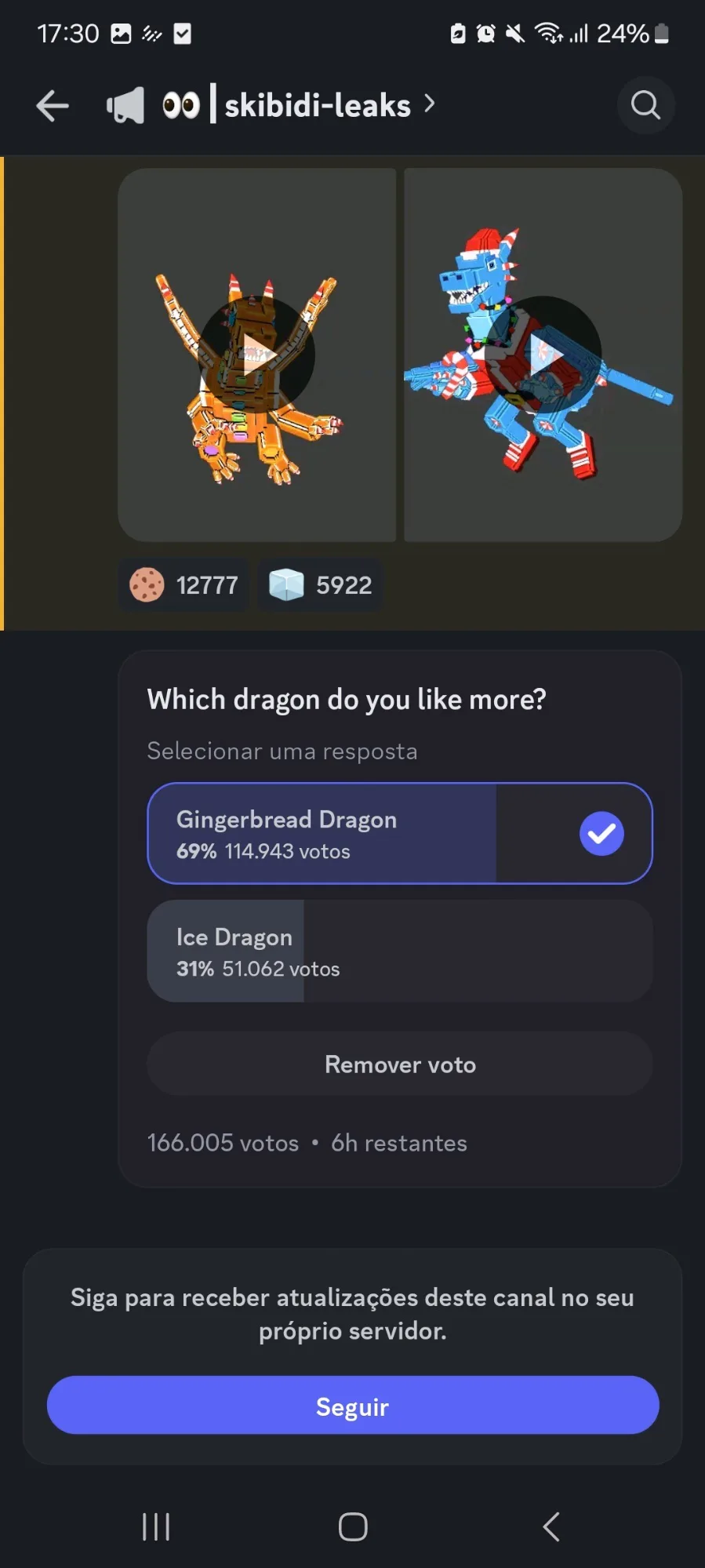Add a cookie reaction with 12777
The height and width of the screenshot is (1568, 705).
[x=184, y=585]
